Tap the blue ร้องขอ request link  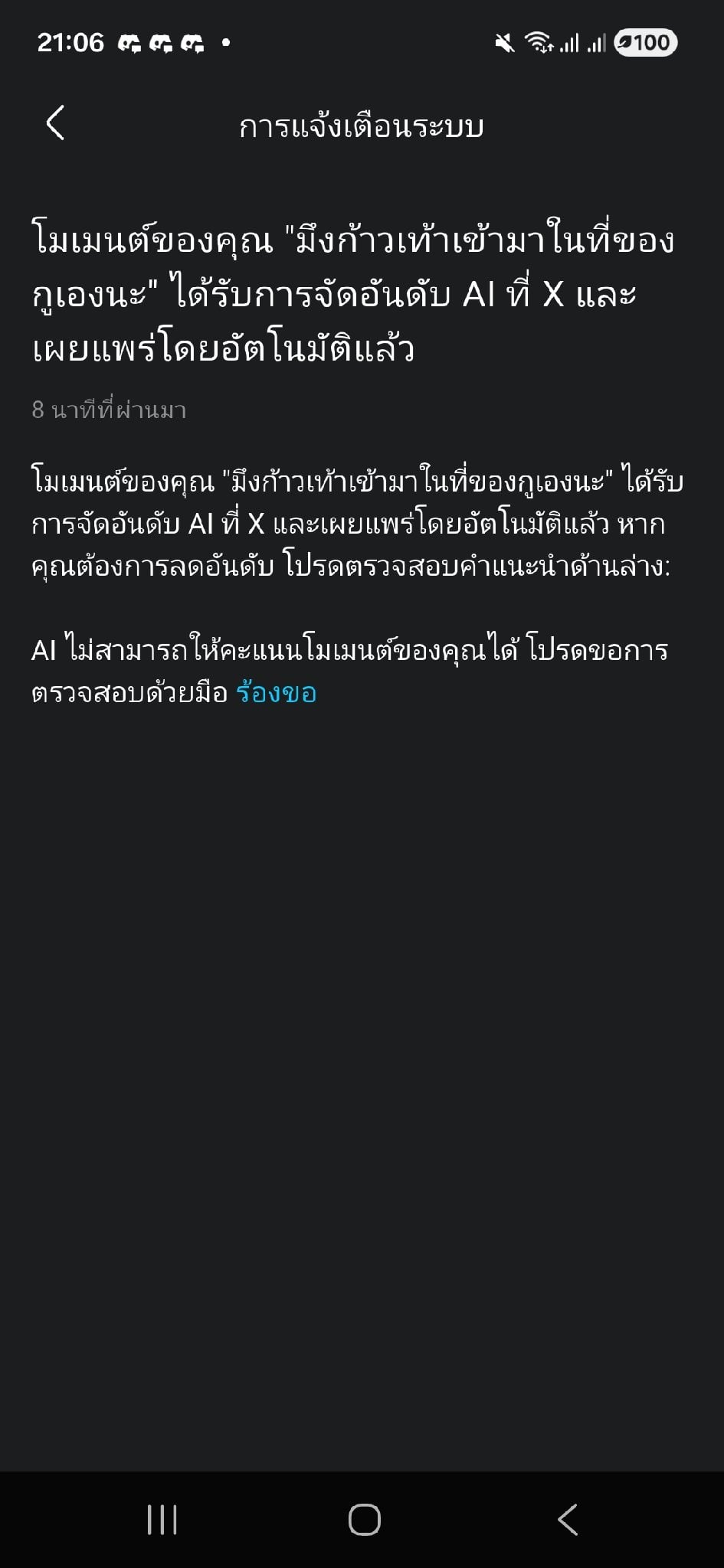[x=276, y=693]
